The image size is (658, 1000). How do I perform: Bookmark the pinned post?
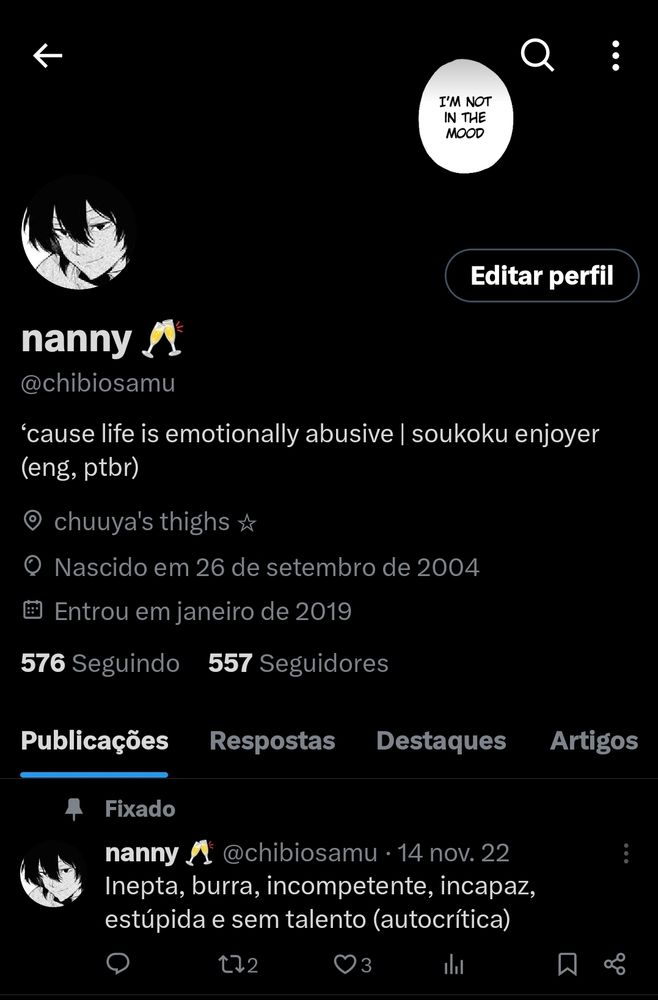pos(566,964)
